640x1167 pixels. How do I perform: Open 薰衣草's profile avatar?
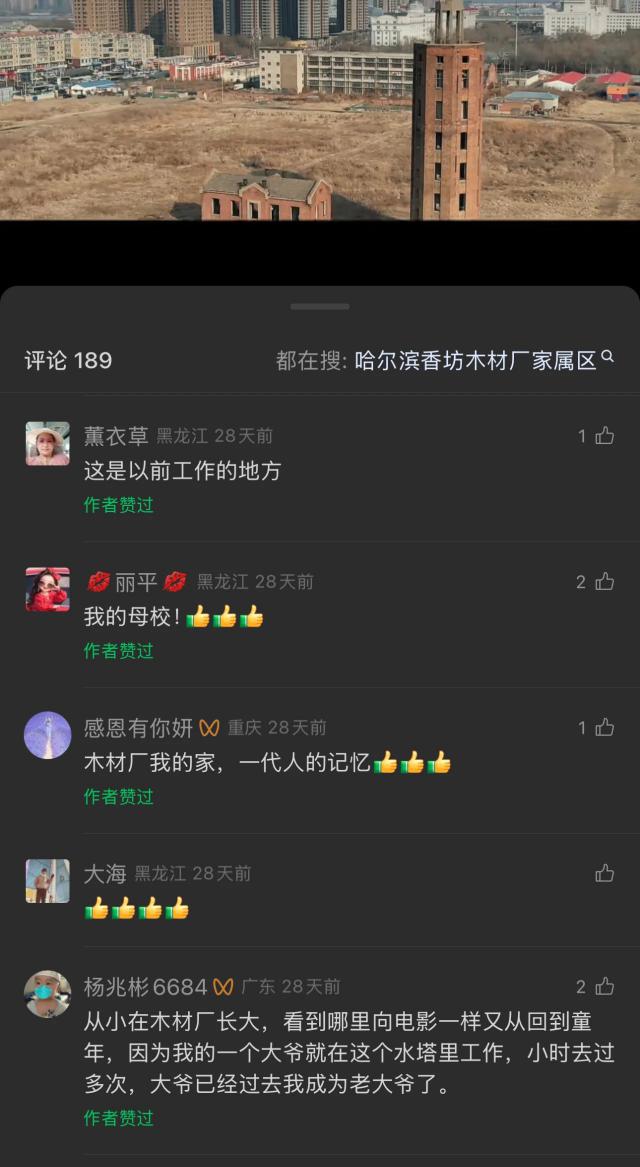point(48,443)
